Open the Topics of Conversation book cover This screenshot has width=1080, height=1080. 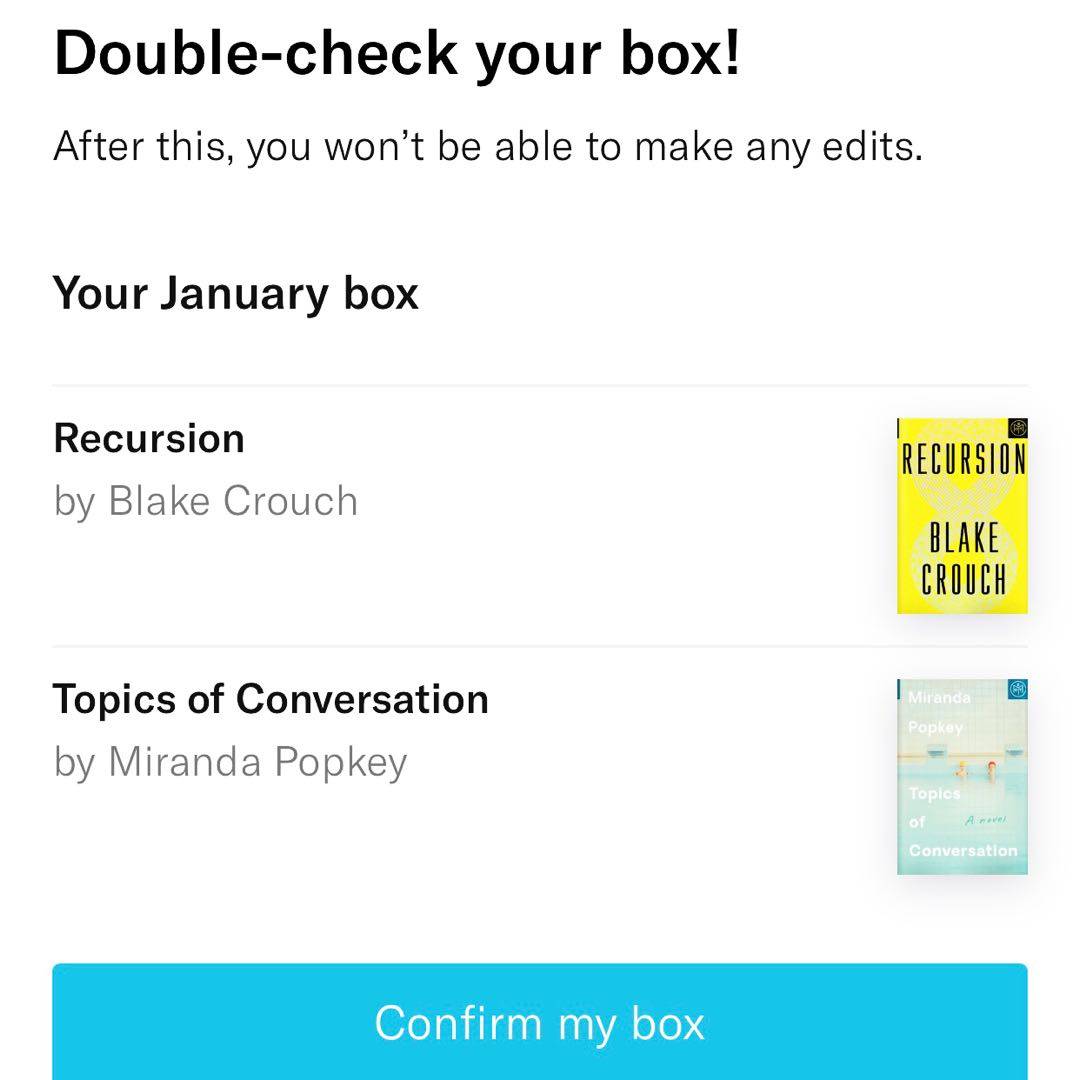[962, 777]
